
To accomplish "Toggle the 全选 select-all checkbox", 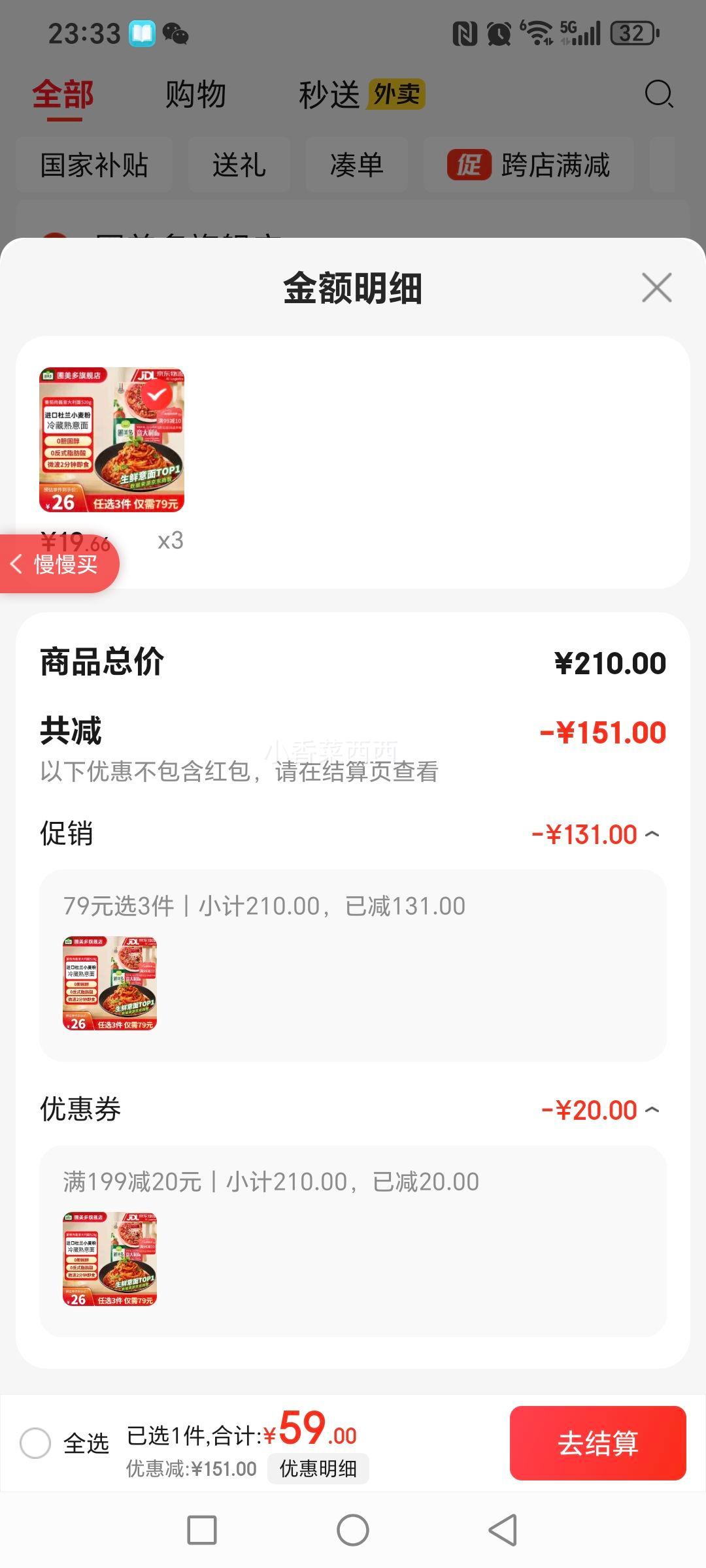I will pyautogui.click(x=35, y=1443).
